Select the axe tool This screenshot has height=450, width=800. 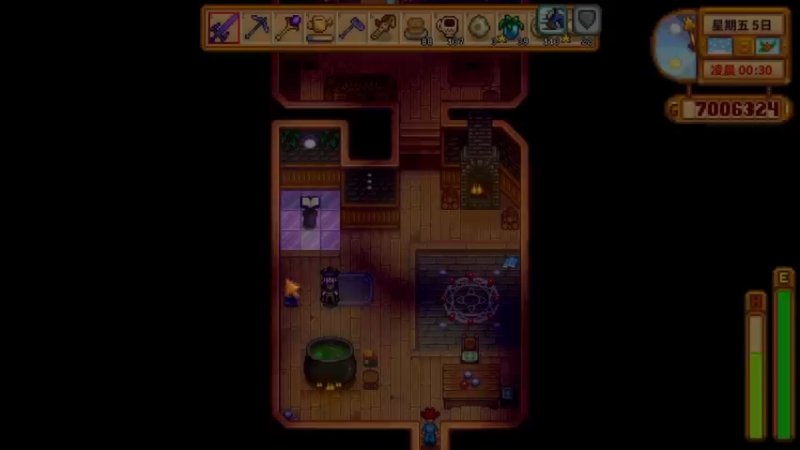tap(383, 28)
